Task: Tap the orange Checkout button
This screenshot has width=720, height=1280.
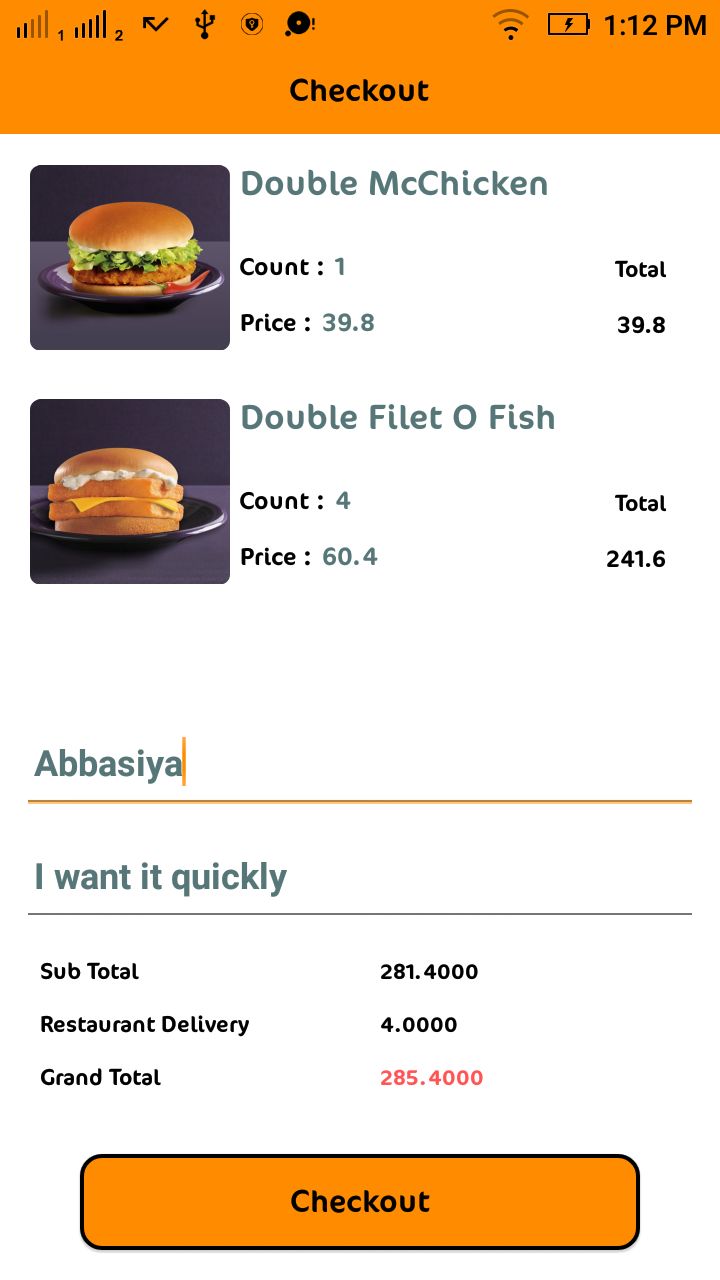Action: click(359, 1201)
